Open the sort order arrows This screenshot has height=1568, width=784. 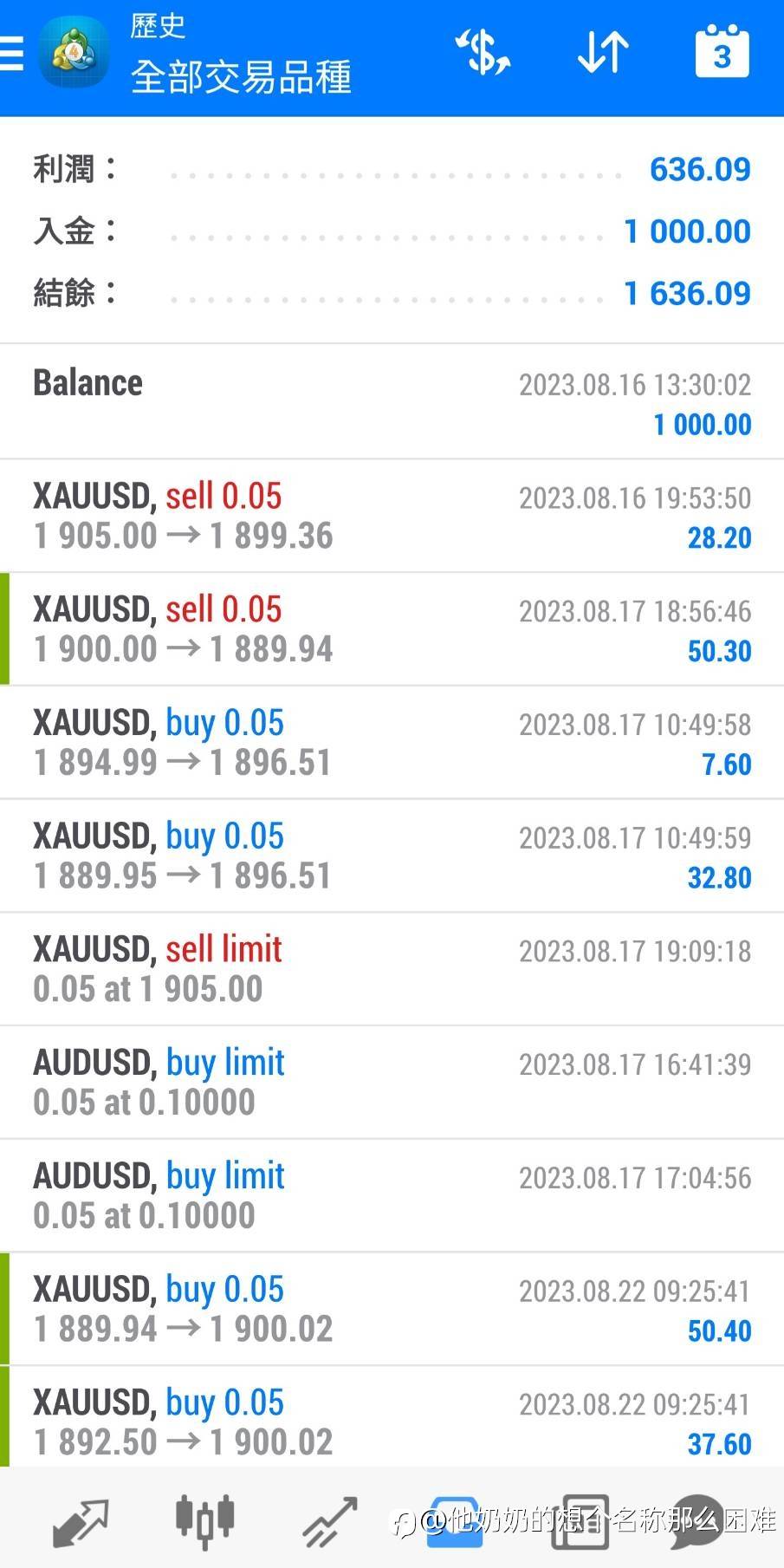603,52
